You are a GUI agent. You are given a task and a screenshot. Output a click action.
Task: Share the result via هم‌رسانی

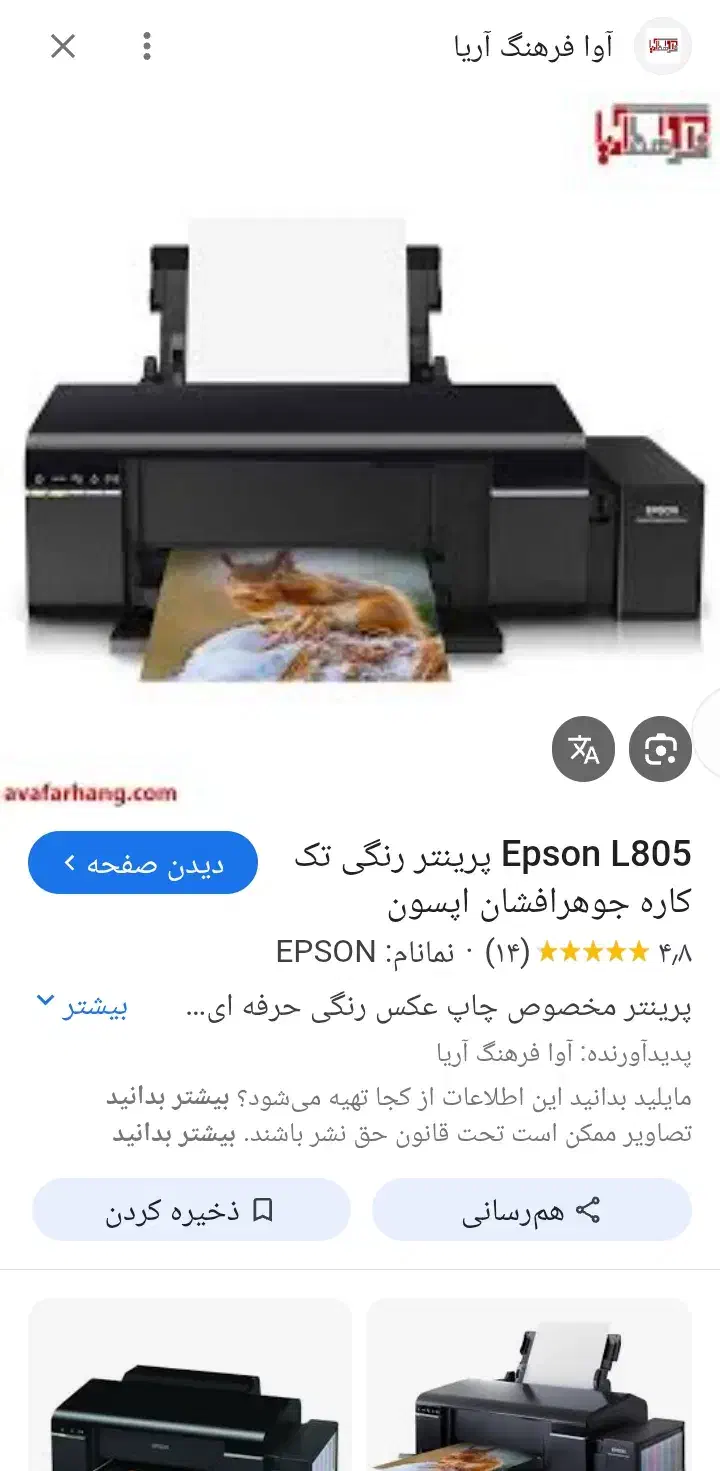532,1210
